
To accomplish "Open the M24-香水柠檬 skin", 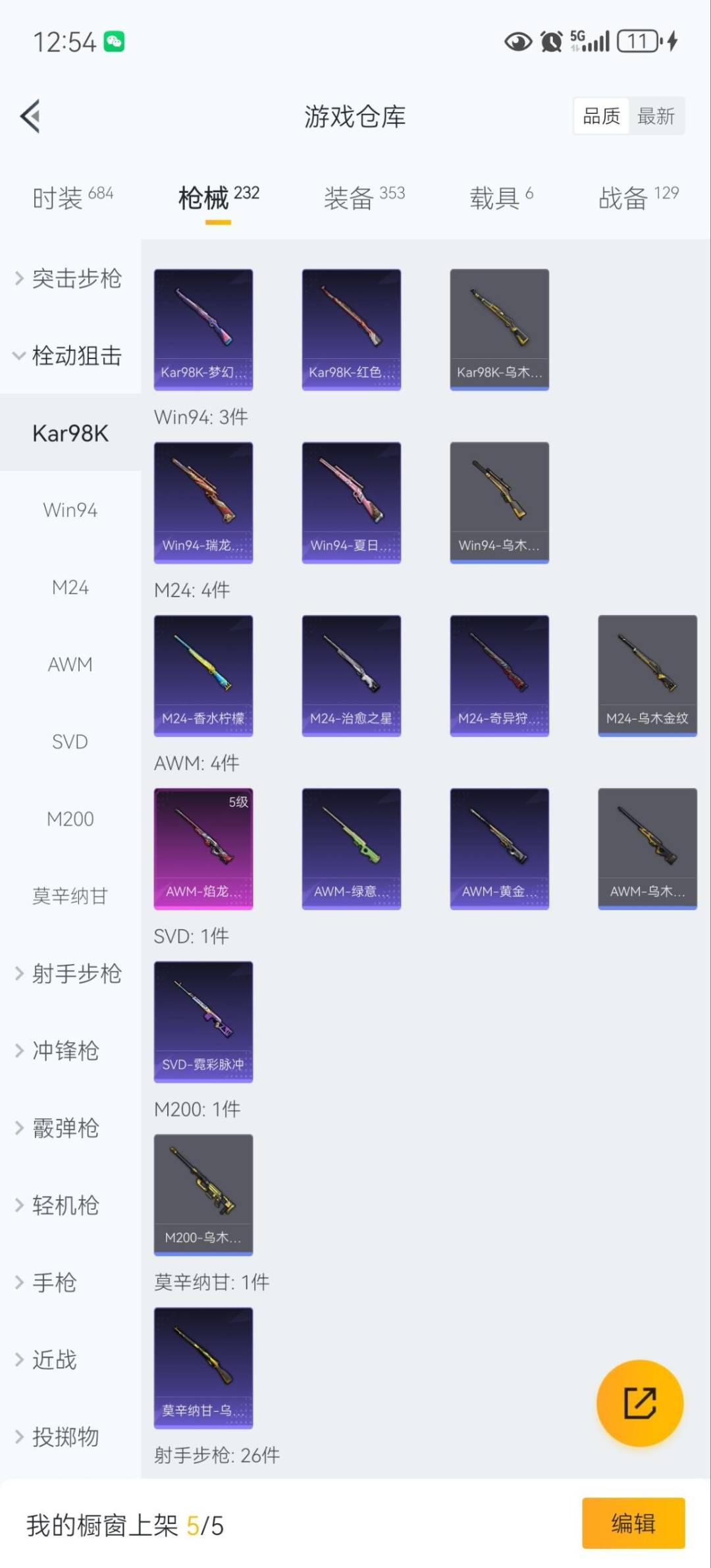I will click(203, 675).
